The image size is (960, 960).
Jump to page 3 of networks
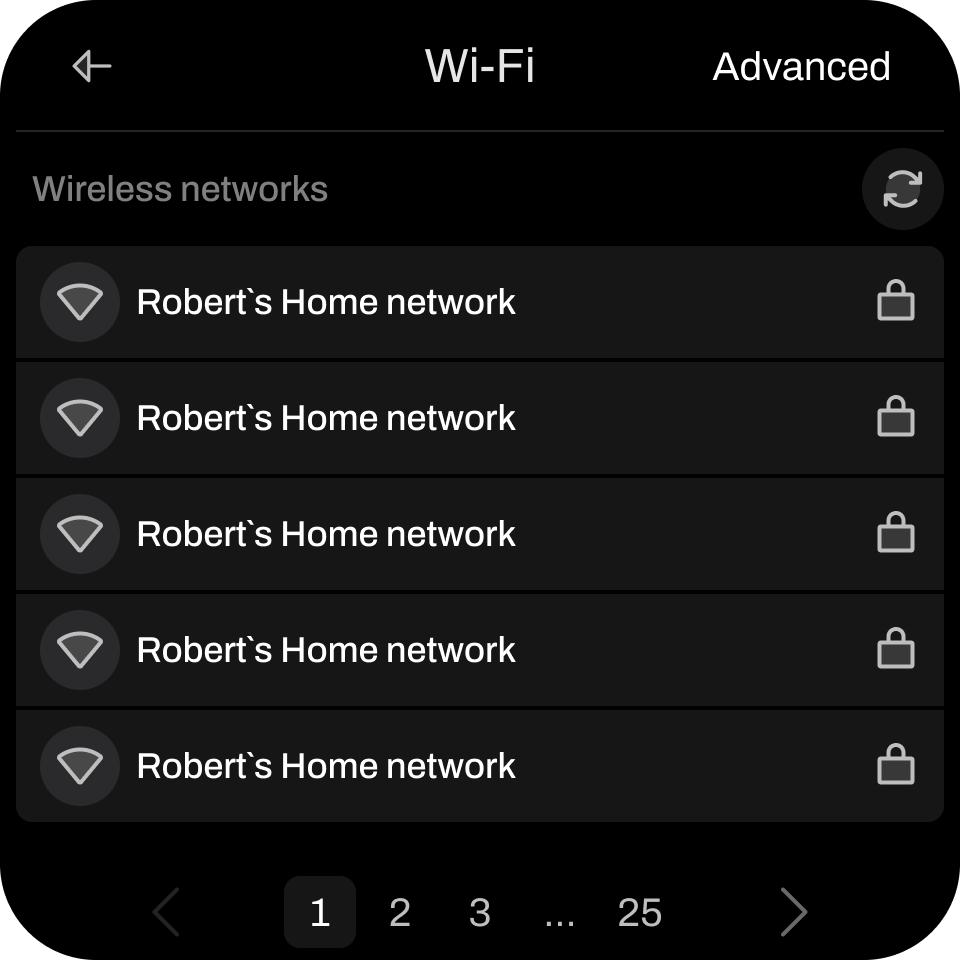(x=480, y=912)
